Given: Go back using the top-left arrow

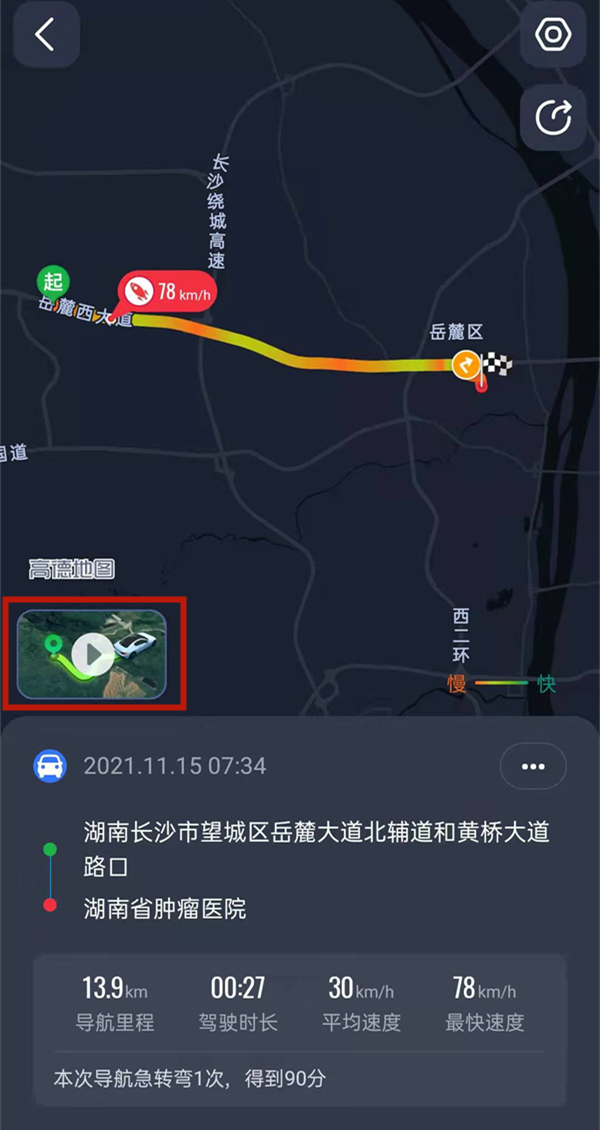Looking at the screenshot, I should (x=45, y=35).
